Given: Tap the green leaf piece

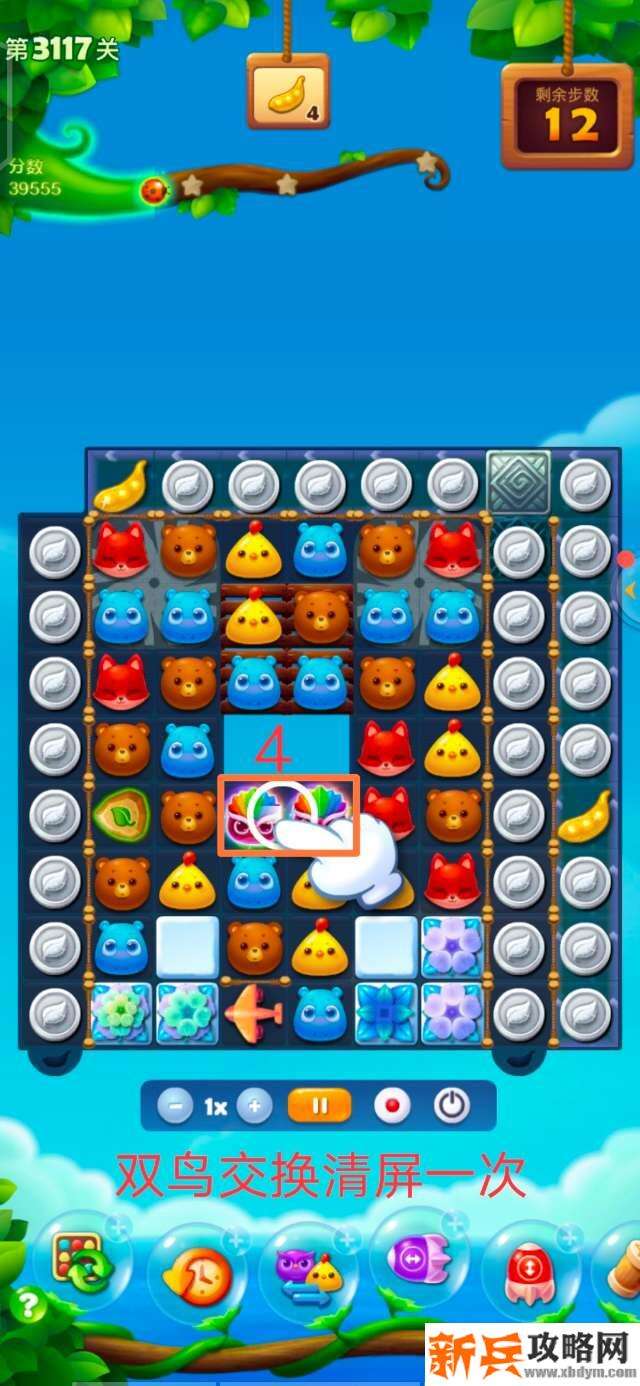Looking at the screenshot, I should [x=121, y=814].
